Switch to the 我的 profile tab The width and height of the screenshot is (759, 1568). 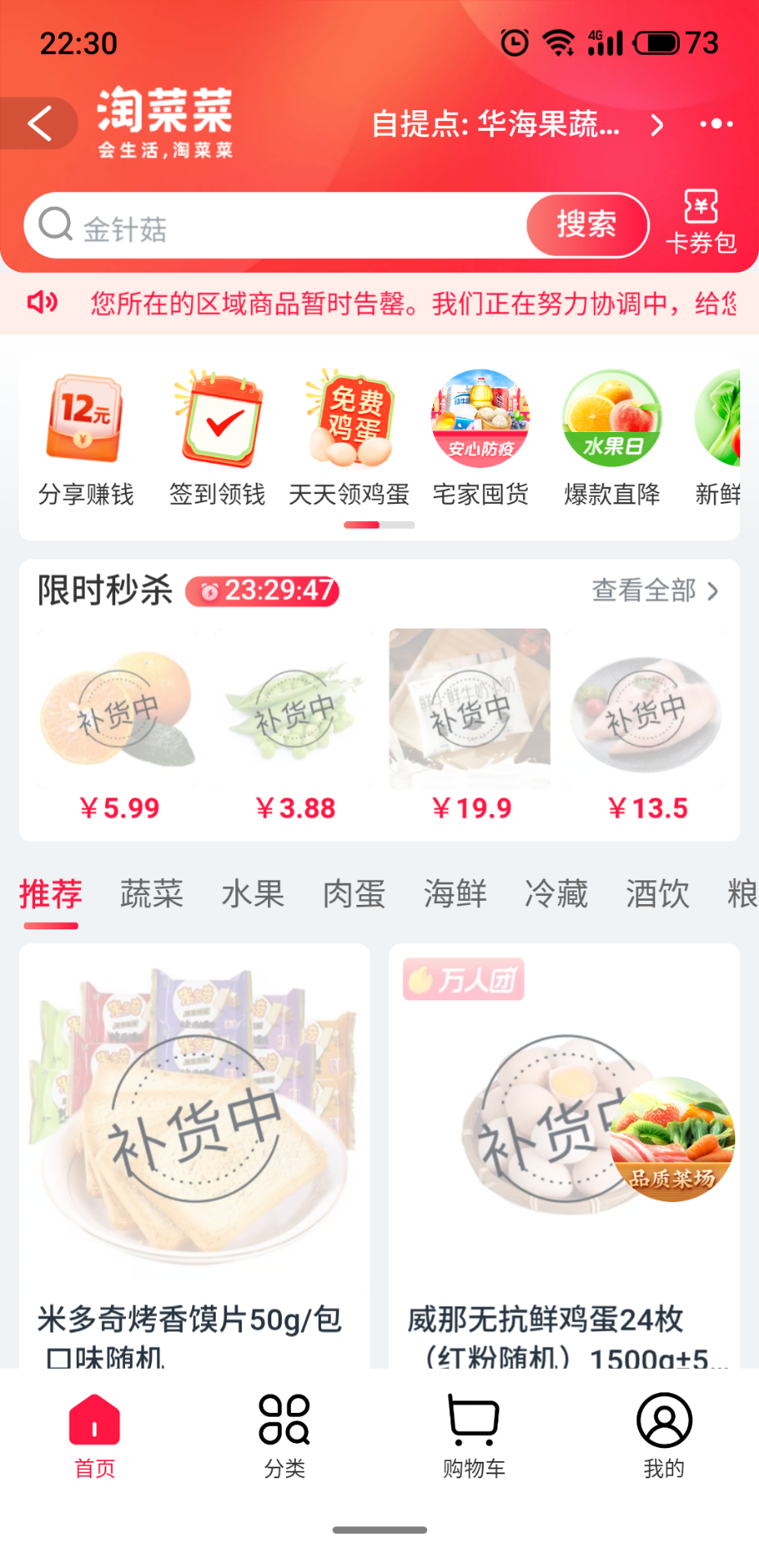click(663, 1436)
